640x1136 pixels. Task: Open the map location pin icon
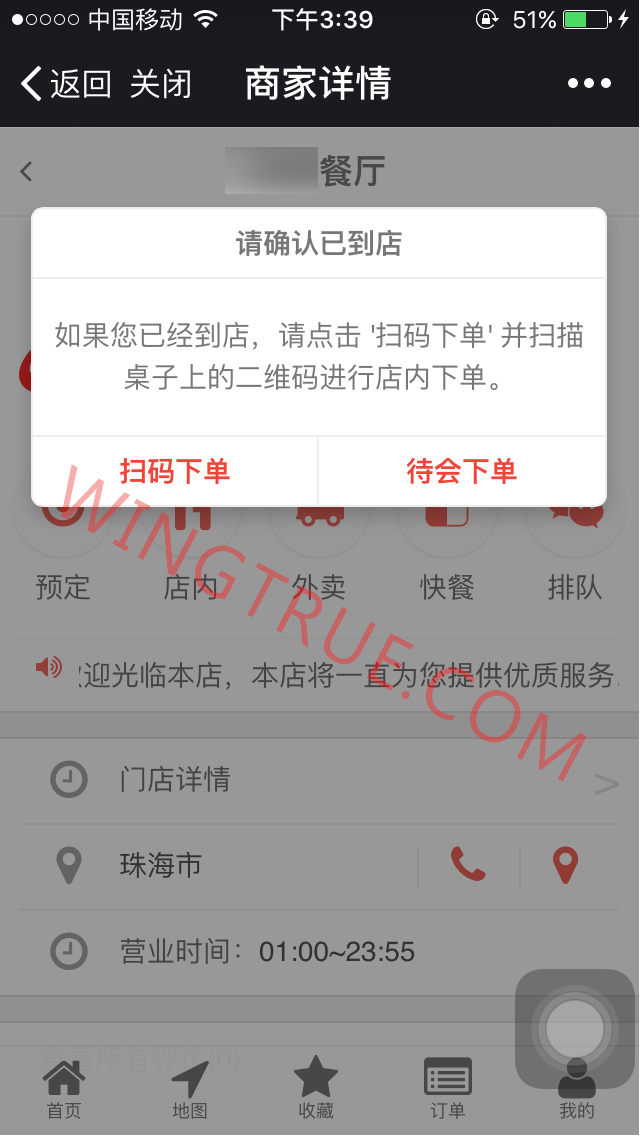566,865
